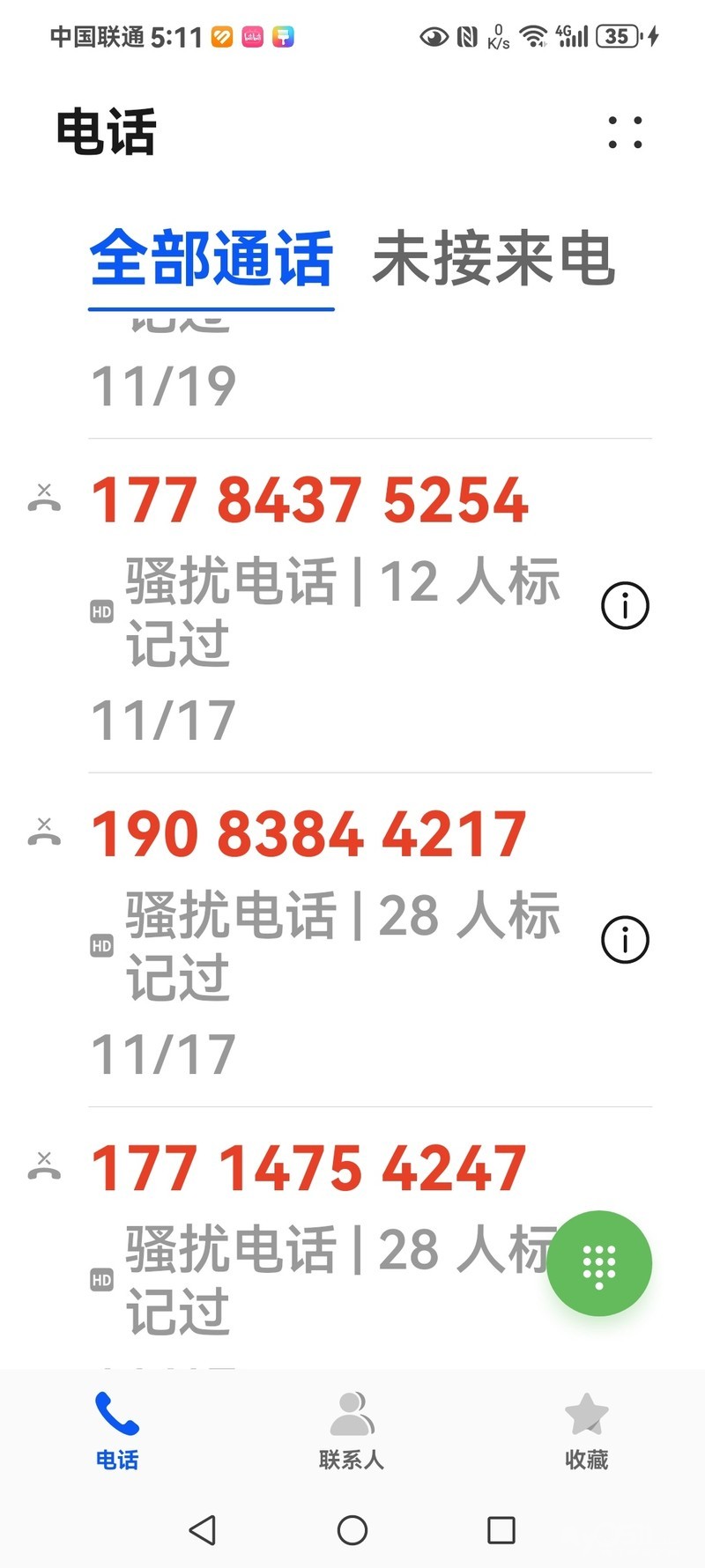705x1568 pixels.
Task: Go back with the system back button
Action: pyautogui.click(x=203, y=1530)
